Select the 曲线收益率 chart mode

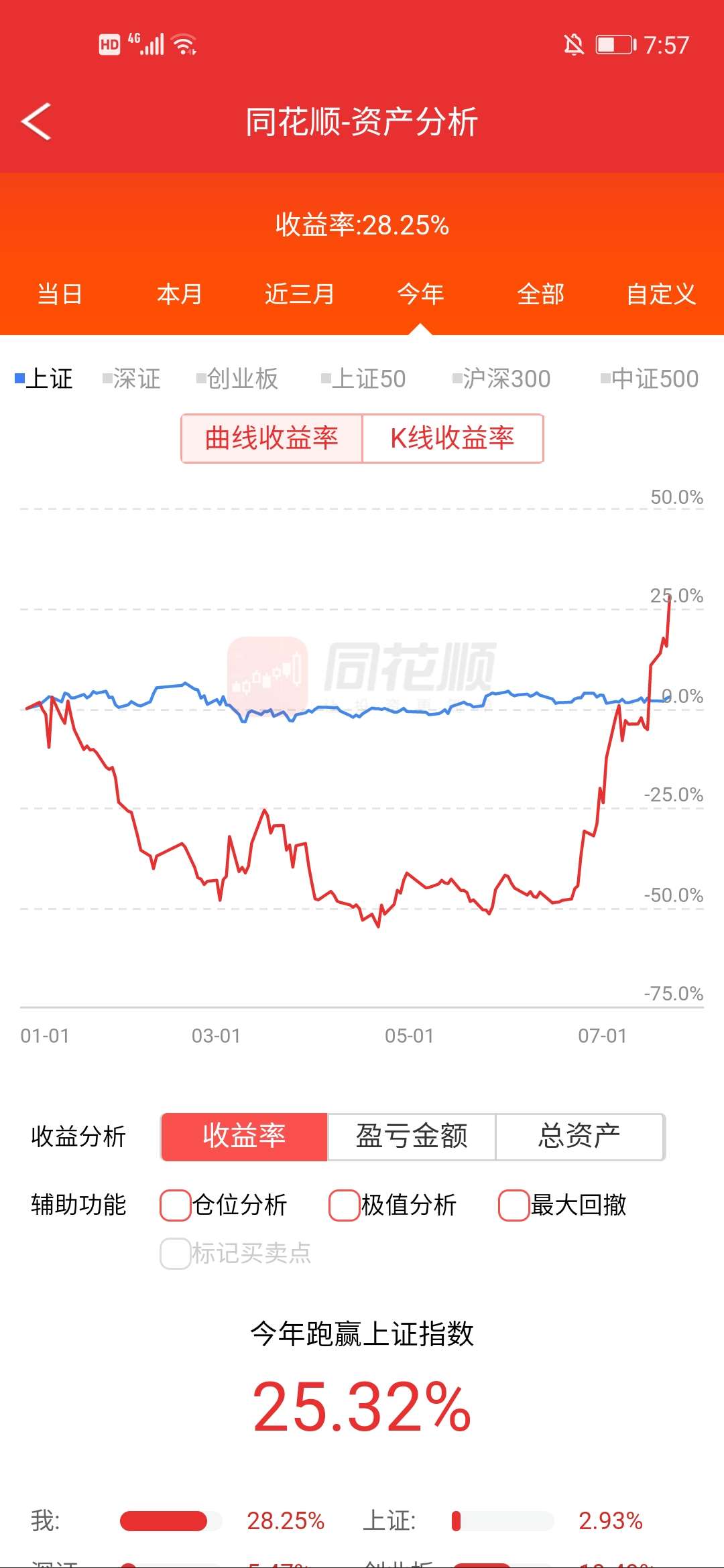click(x=271, y=438)
